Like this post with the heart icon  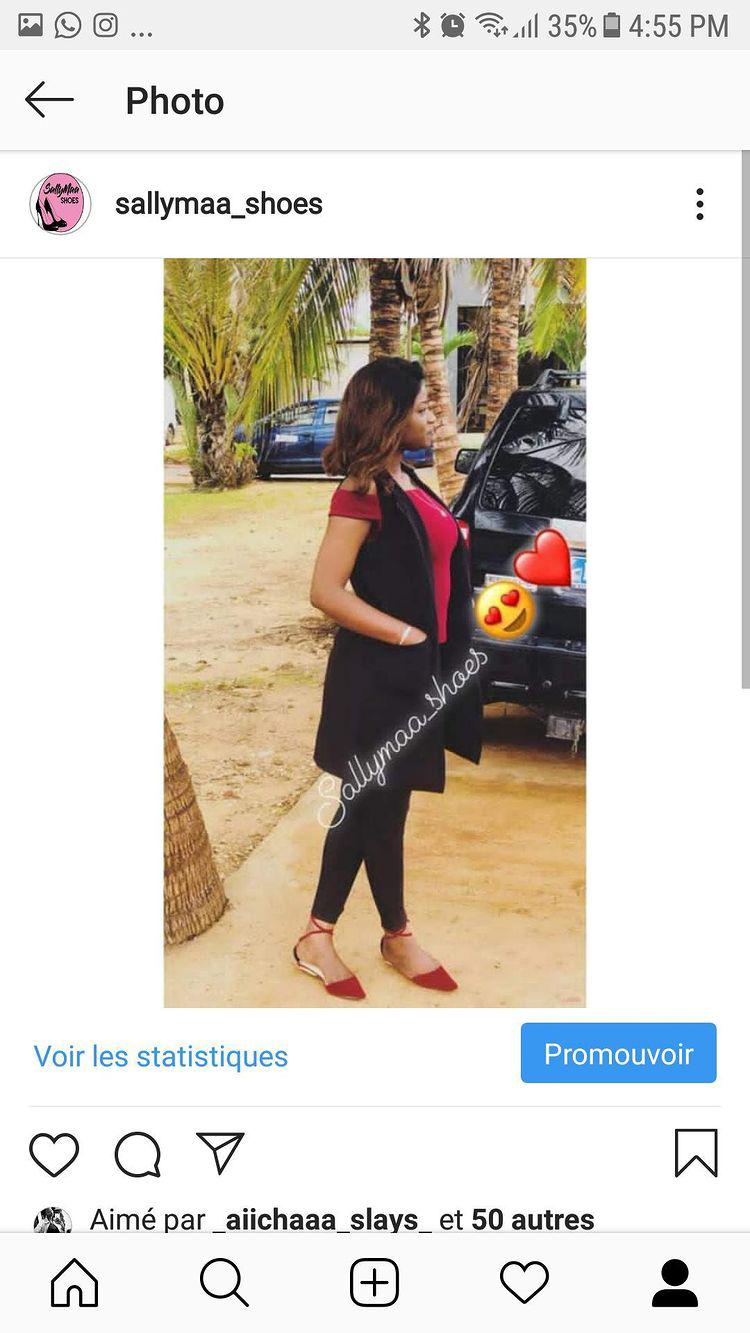pyautogui.click(x=54, y=1155)
